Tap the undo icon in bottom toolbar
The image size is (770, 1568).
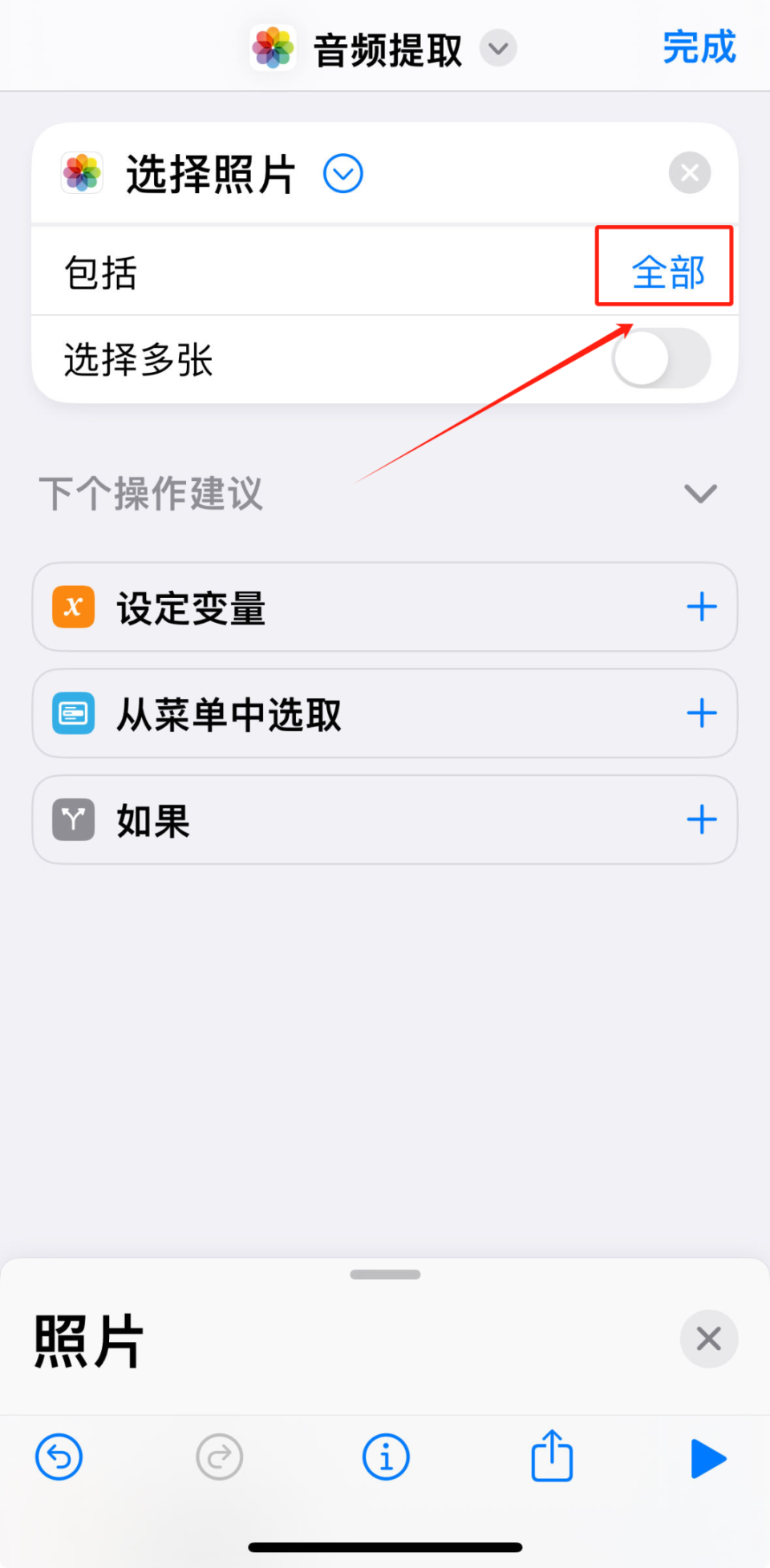coord(59,1457)
